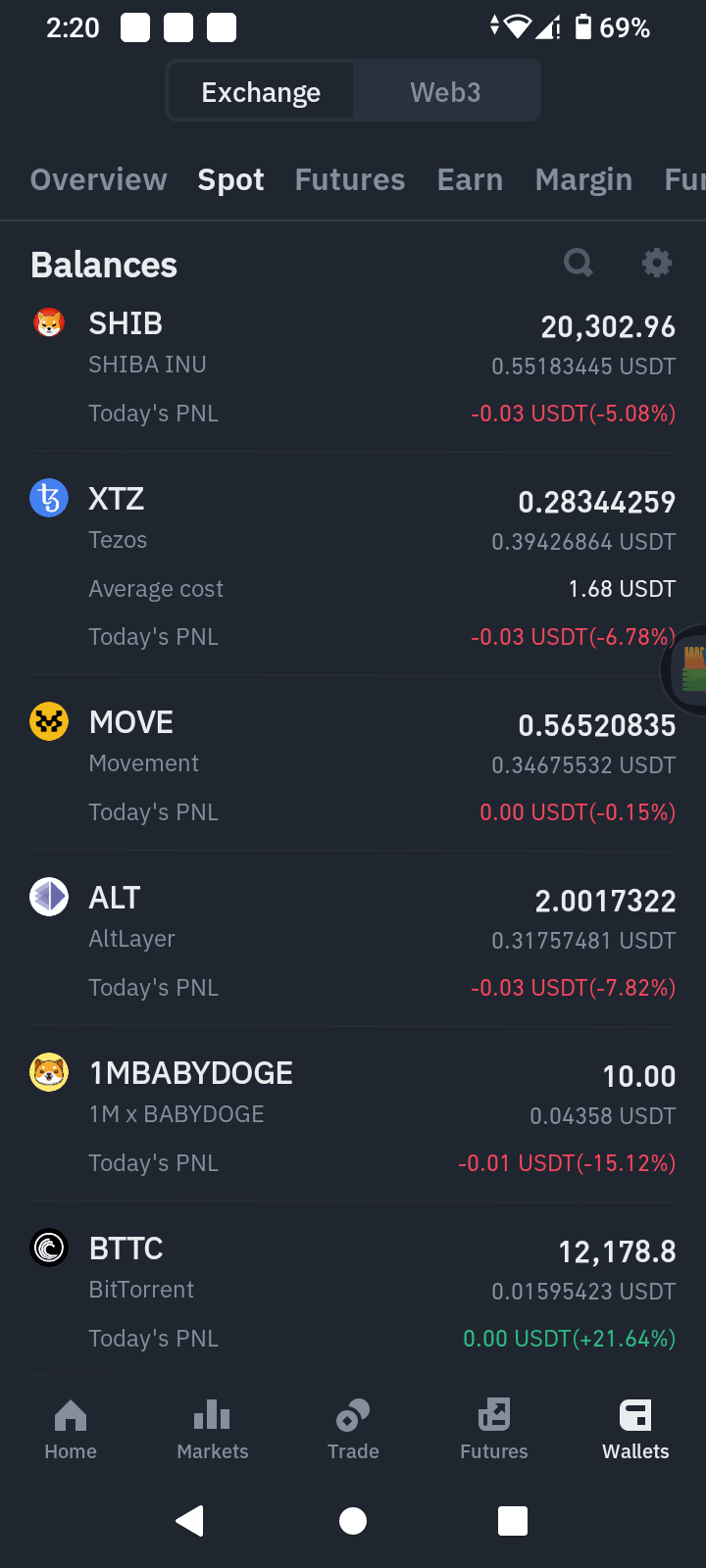The height and width of the screenshot is (1568, 706).
Task: Show the Margin tab
Action: pos(583,179)
